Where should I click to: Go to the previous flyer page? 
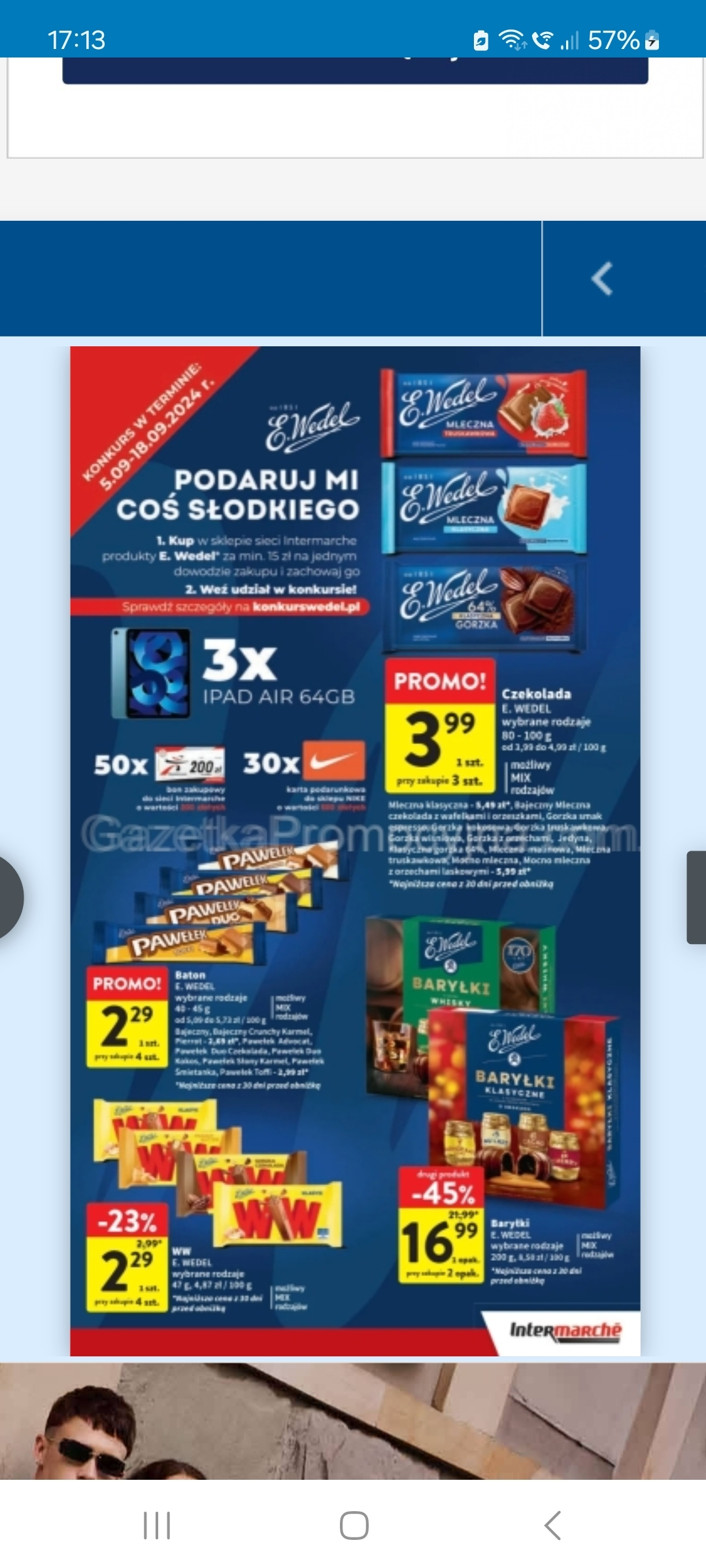pos(9,898)
